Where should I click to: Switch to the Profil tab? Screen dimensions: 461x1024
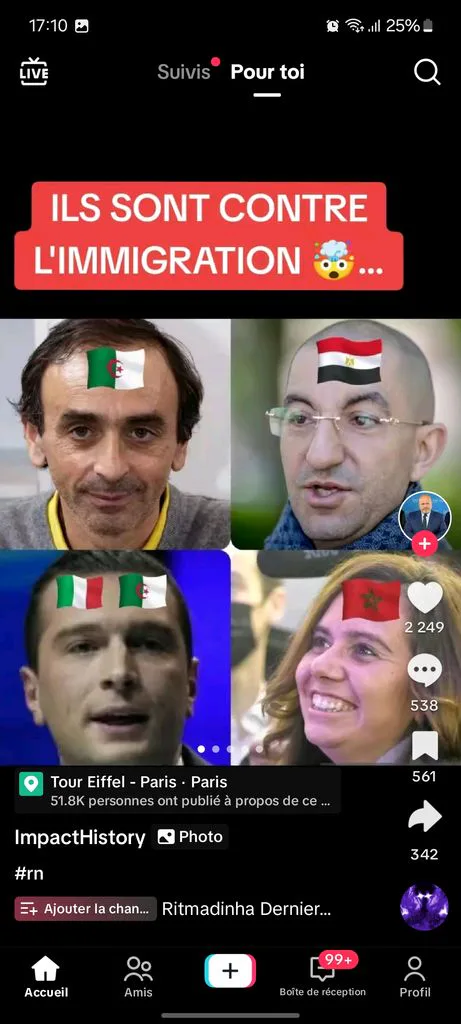(x=415, y=978)
